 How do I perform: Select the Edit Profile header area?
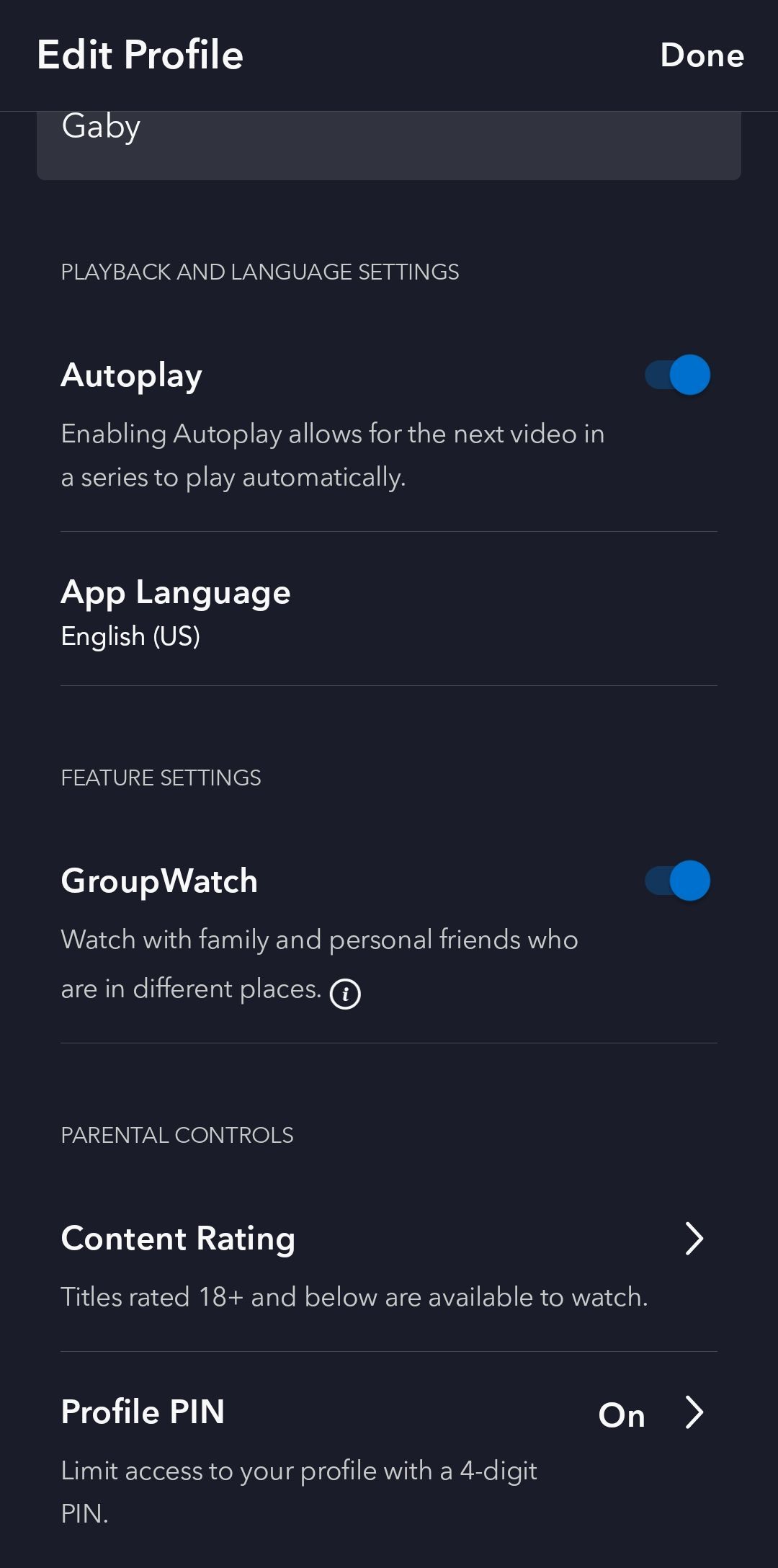coord(140,55)
